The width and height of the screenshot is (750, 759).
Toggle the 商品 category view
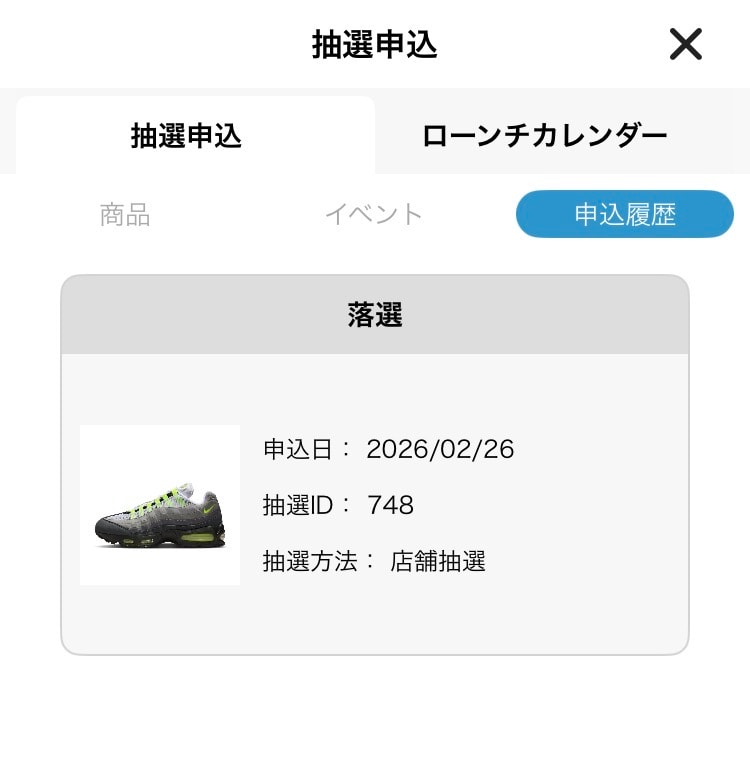(x=122, y=214)
